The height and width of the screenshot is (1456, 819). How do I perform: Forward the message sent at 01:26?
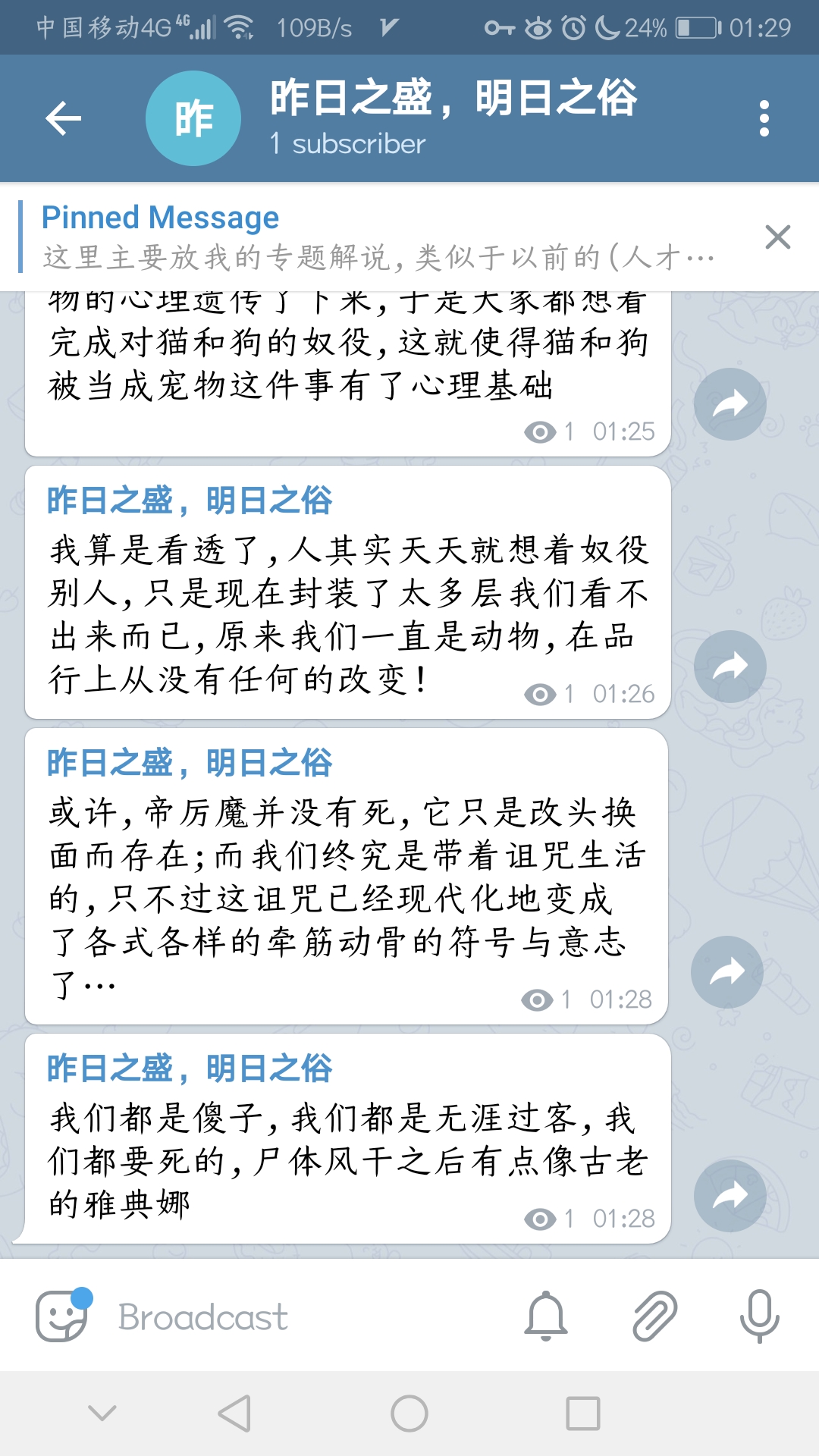pyautogui.click(x=730, y=667)
